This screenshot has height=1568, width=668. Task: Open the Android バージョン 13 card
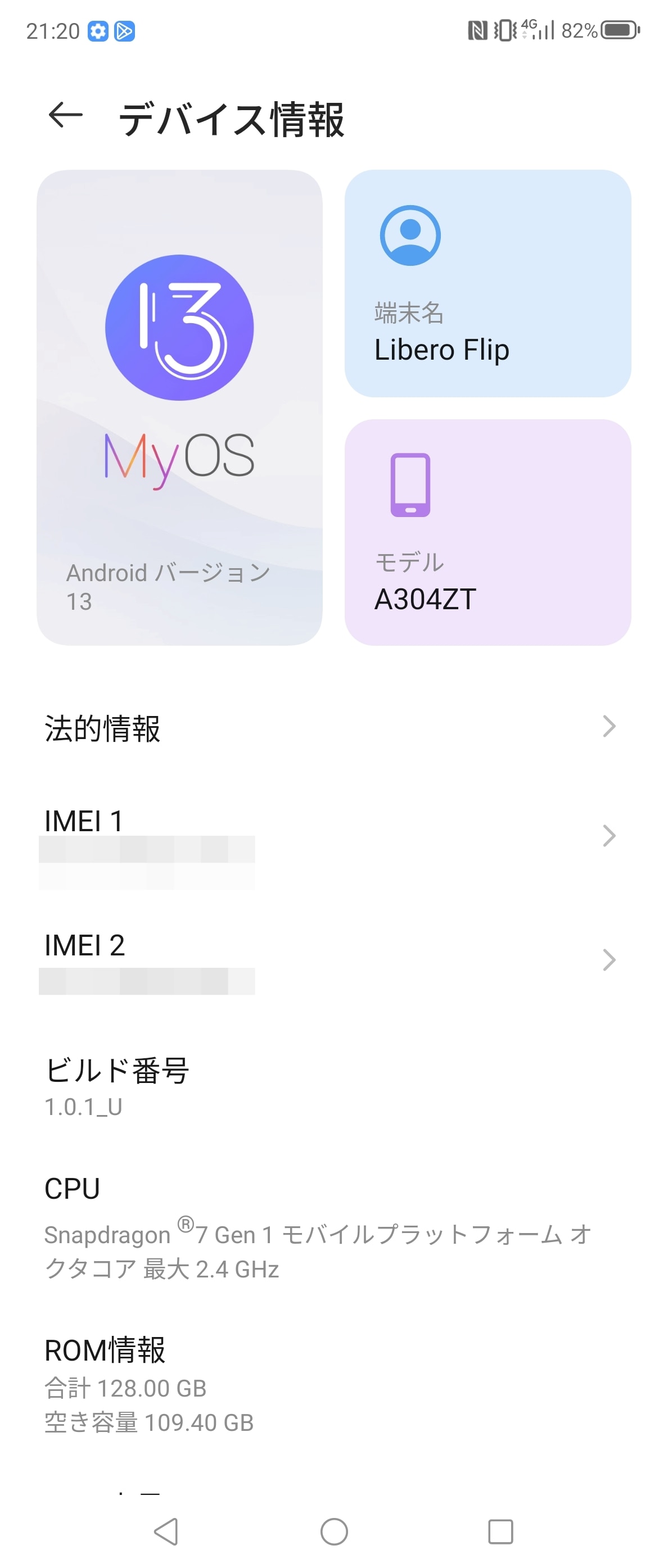tap(179, 407)
